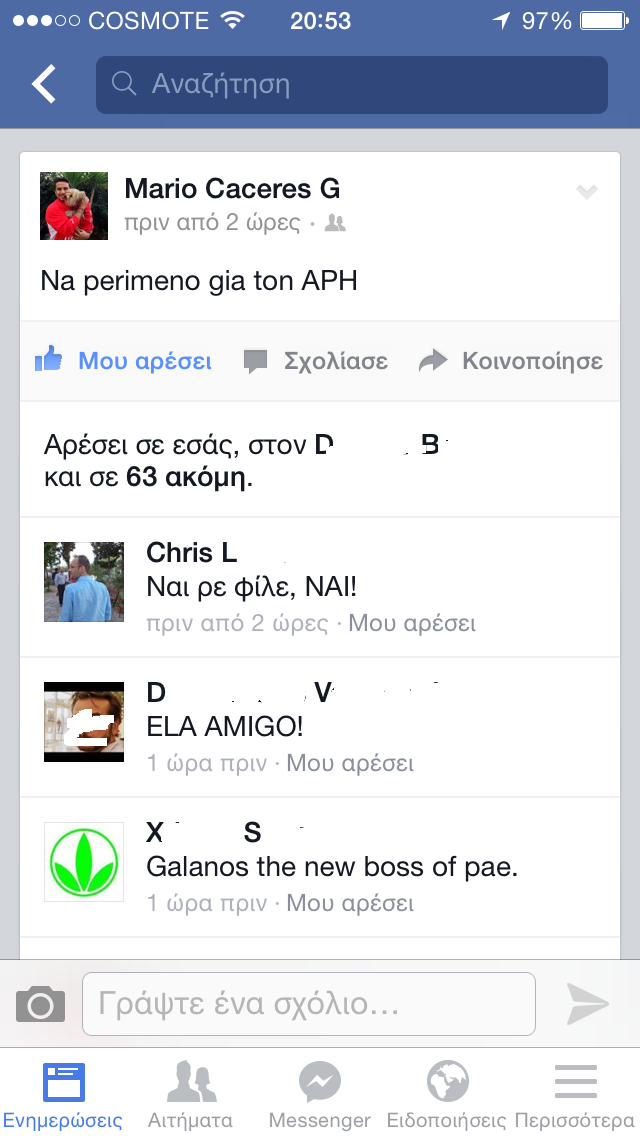This screenshot has width=640, height=1136.
Task: Like the 'Ναι ρε φίλε, ΝΑΙ!' comment
Action: 412,624
